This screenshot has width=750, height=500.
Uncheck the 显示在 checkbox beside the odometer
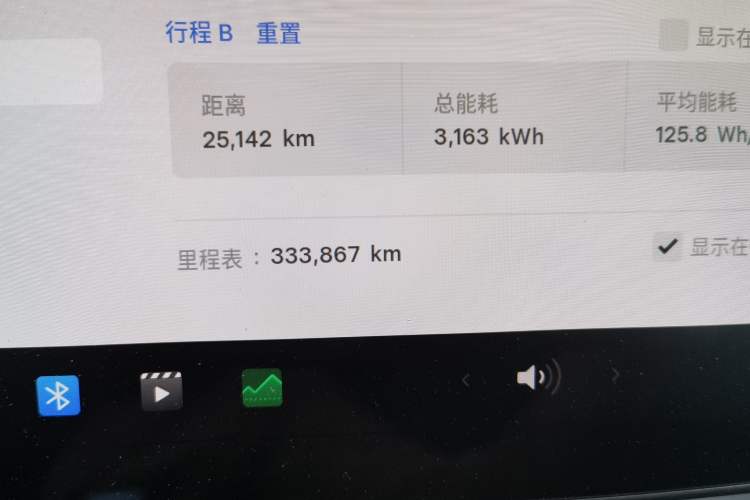667,245
